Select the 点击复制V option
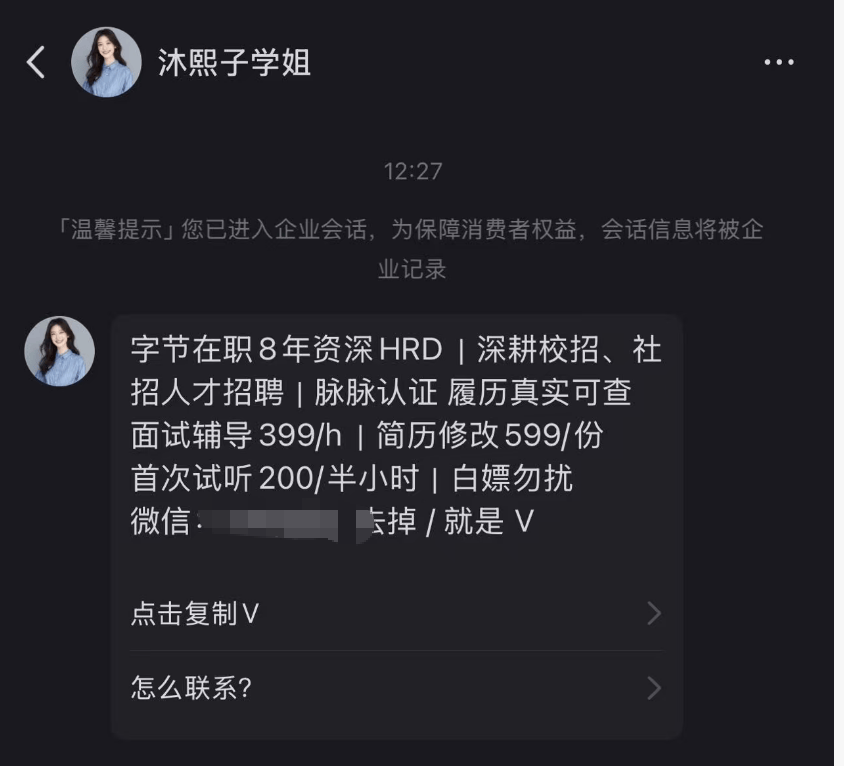The width and height of the screenshot is (844, 766). point(396,613)
